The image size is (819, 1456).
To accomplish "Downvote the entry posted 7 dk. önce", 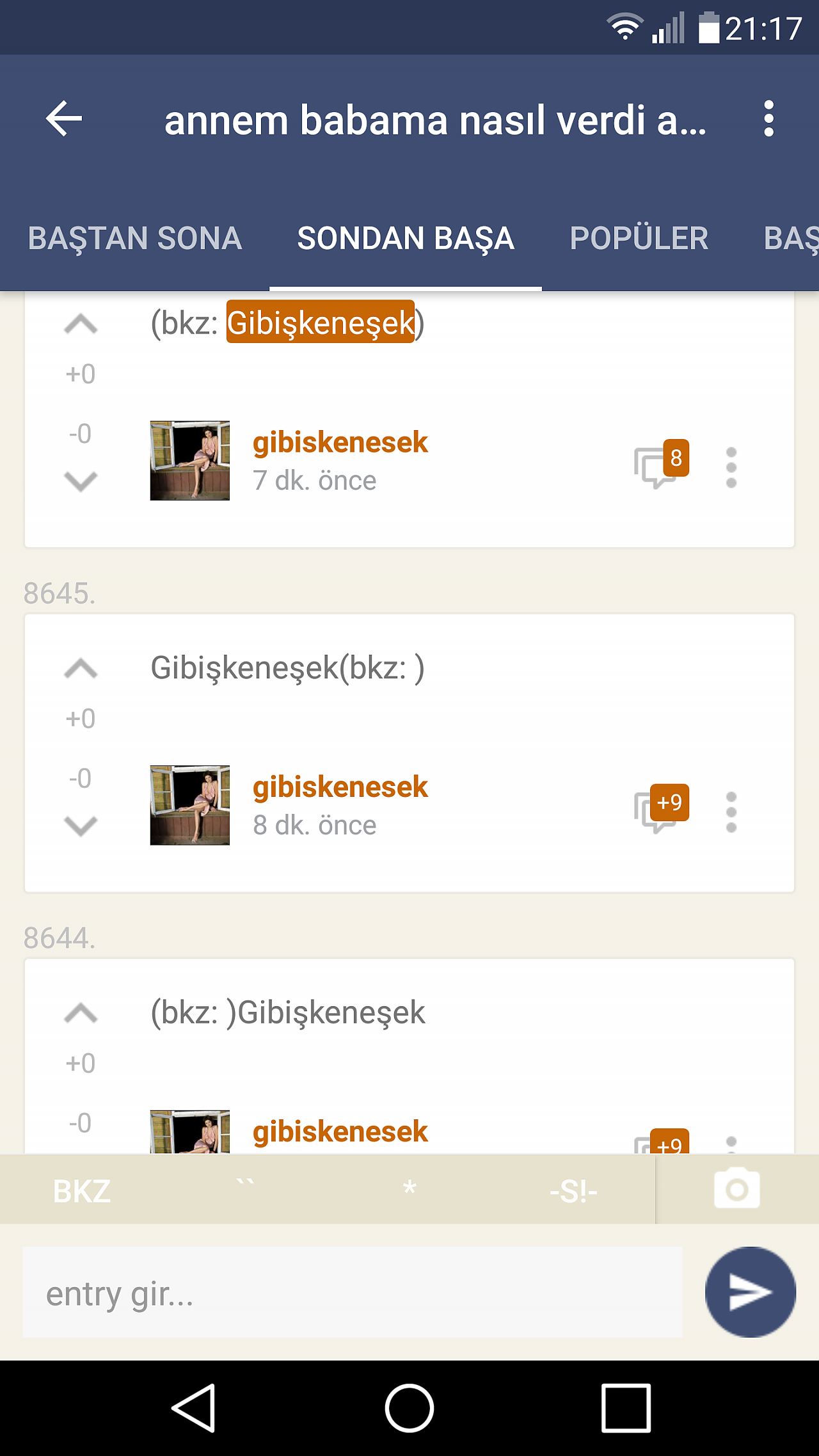I will click(x=81, y=480).
